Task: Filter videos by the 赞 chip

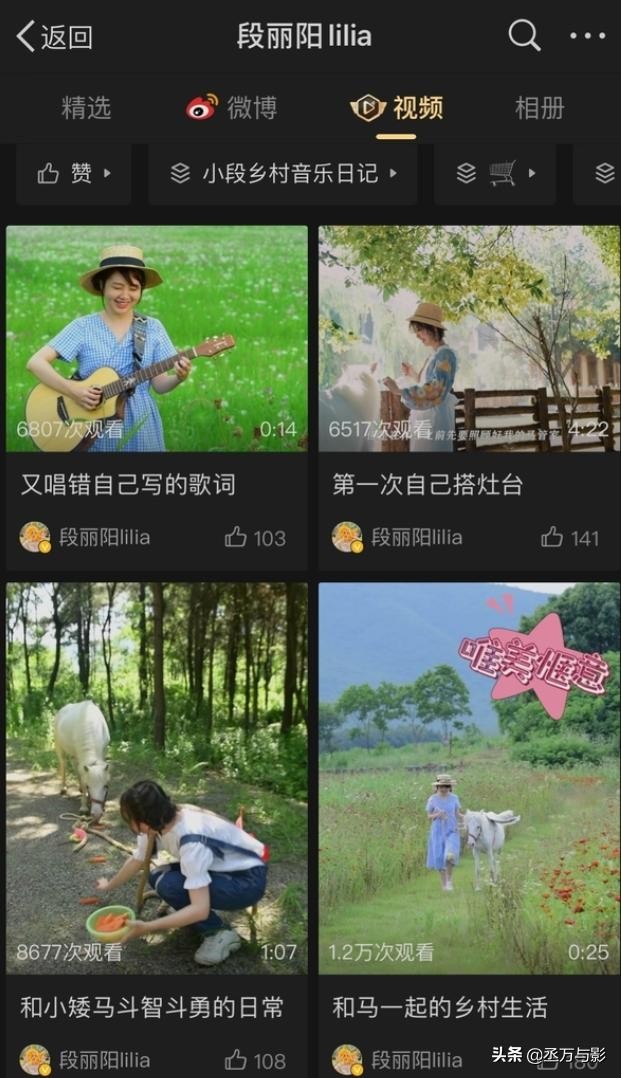Action: click(74, 173)
